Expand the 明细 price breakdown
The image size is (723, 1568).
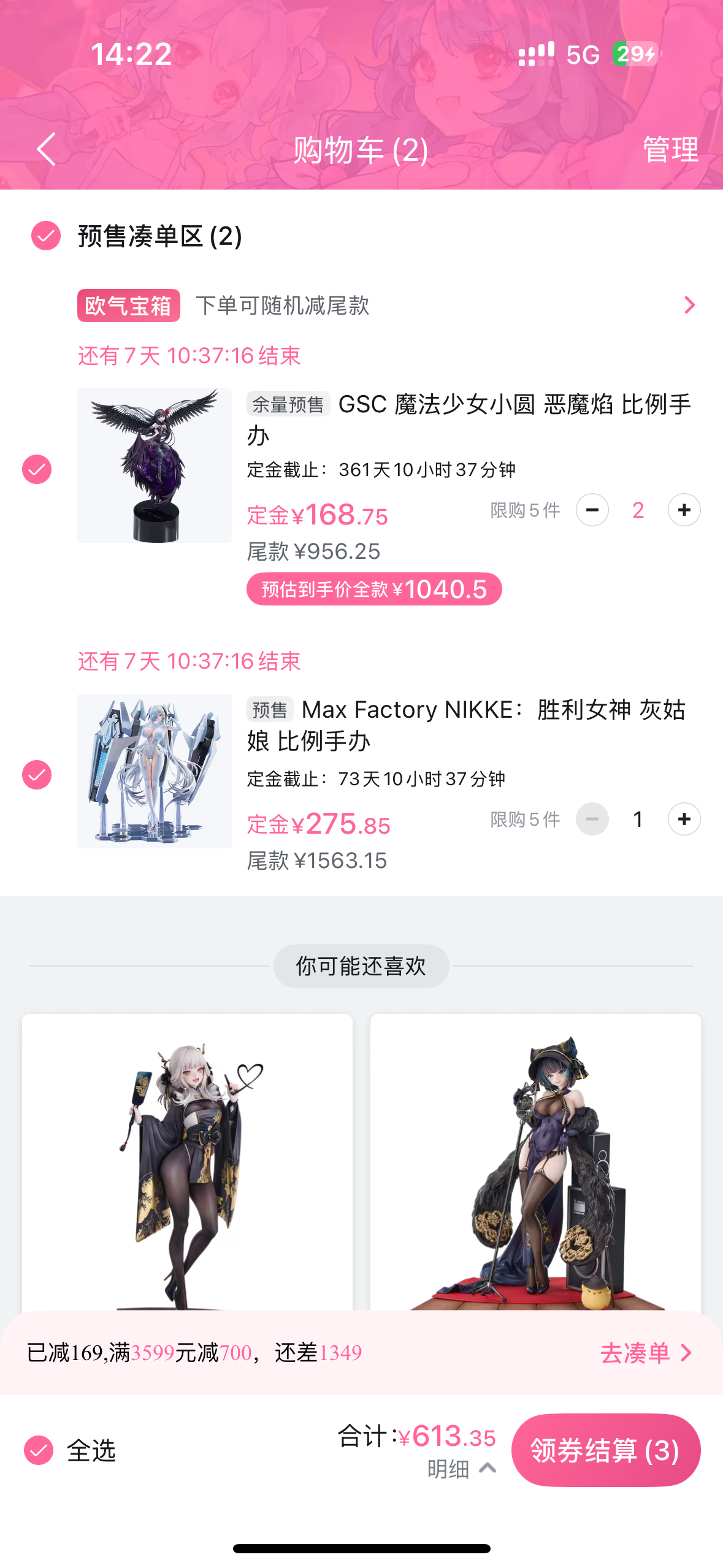[x=461, y=1469]
